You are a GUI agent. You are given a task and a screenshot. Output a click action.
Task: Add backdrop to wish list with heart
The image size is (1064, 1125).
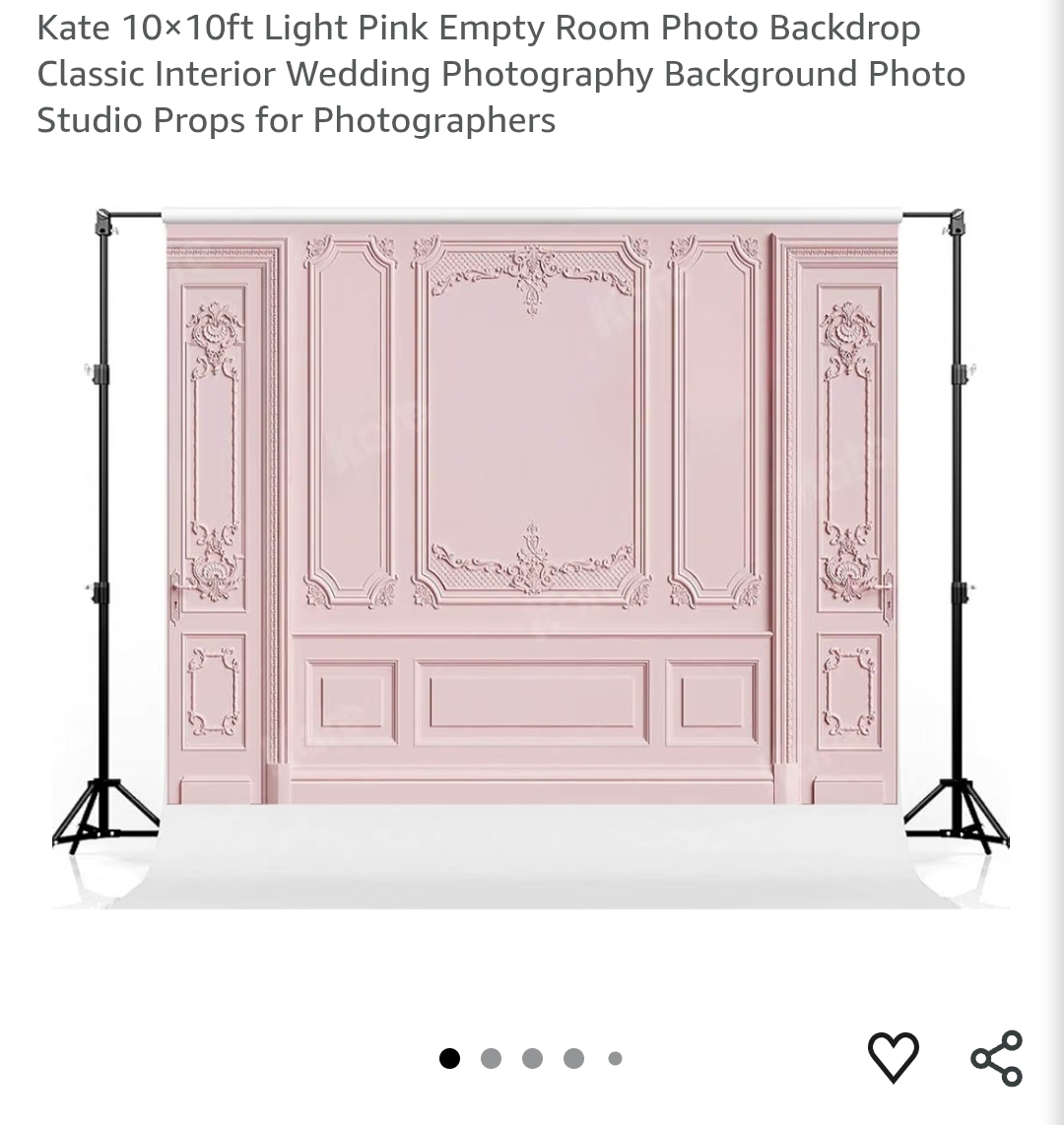pos(894,1057)
